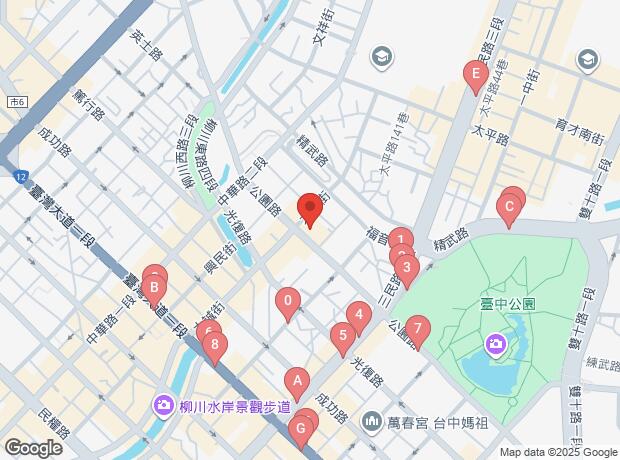
Task: Open the 臺中公園 photo spot icon
Action: [x=495, y=345]
